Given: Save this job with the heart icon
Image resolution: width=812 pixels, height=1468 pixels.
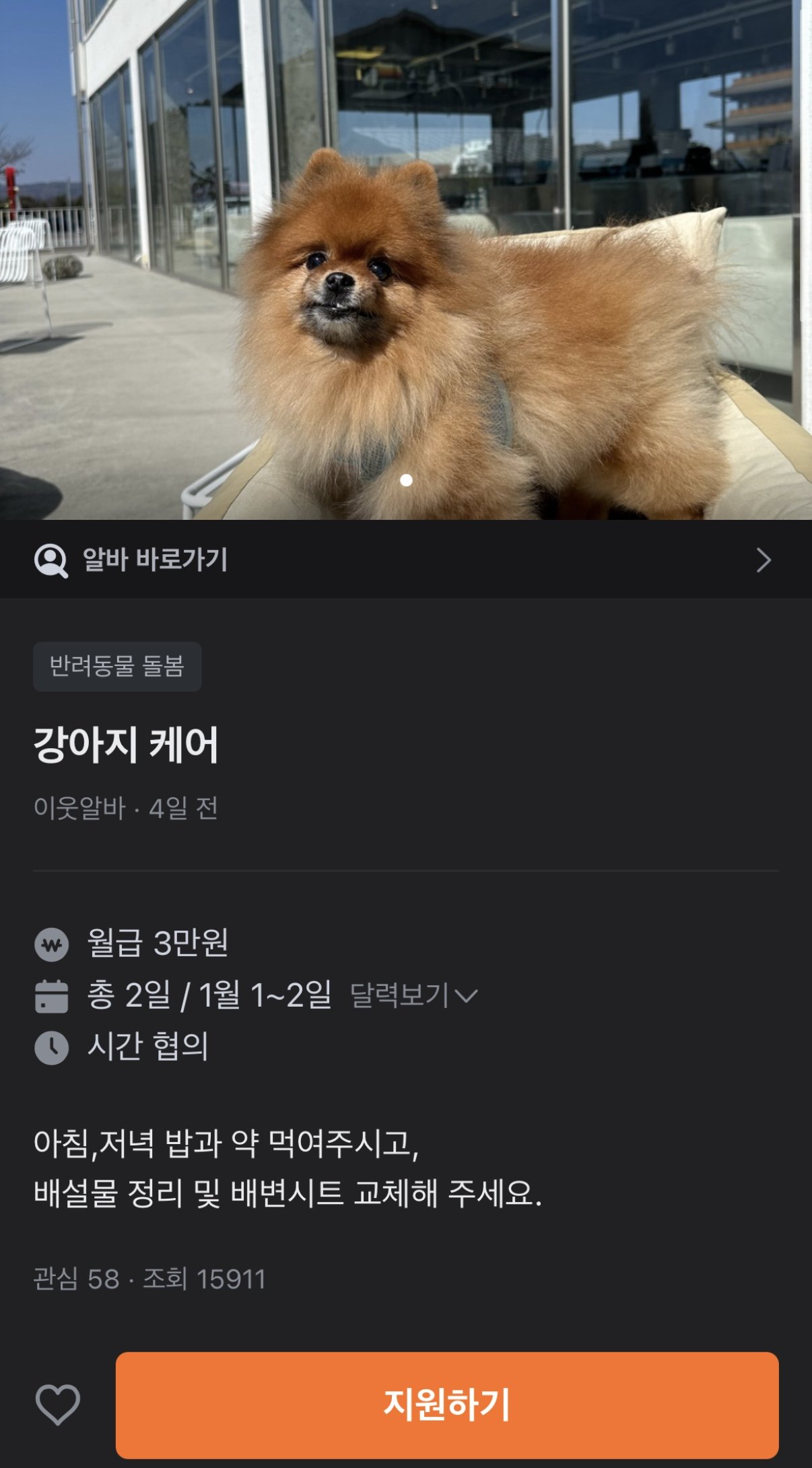Looking at the screenshot, I should click(x=57, y=1405).
